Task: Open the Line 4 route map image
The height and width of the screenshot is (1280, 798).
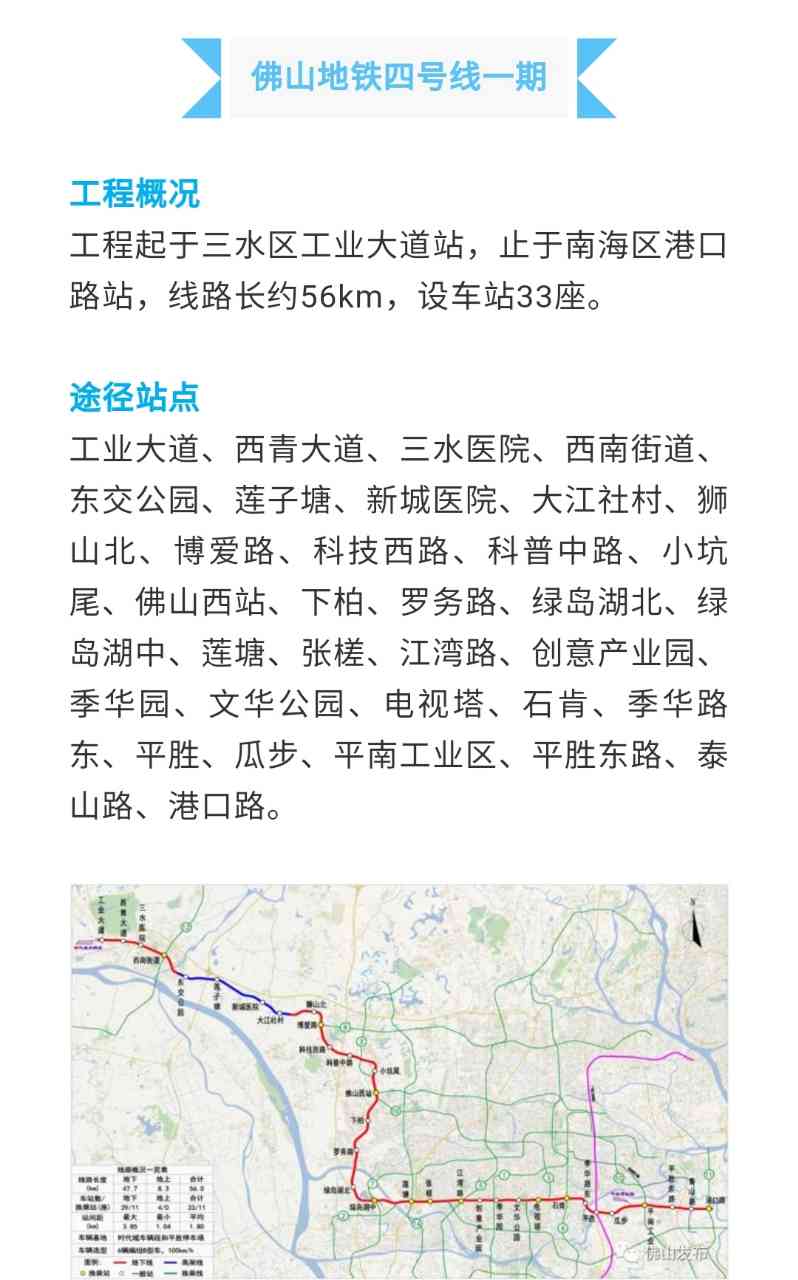Action: tap(398, 1080)
